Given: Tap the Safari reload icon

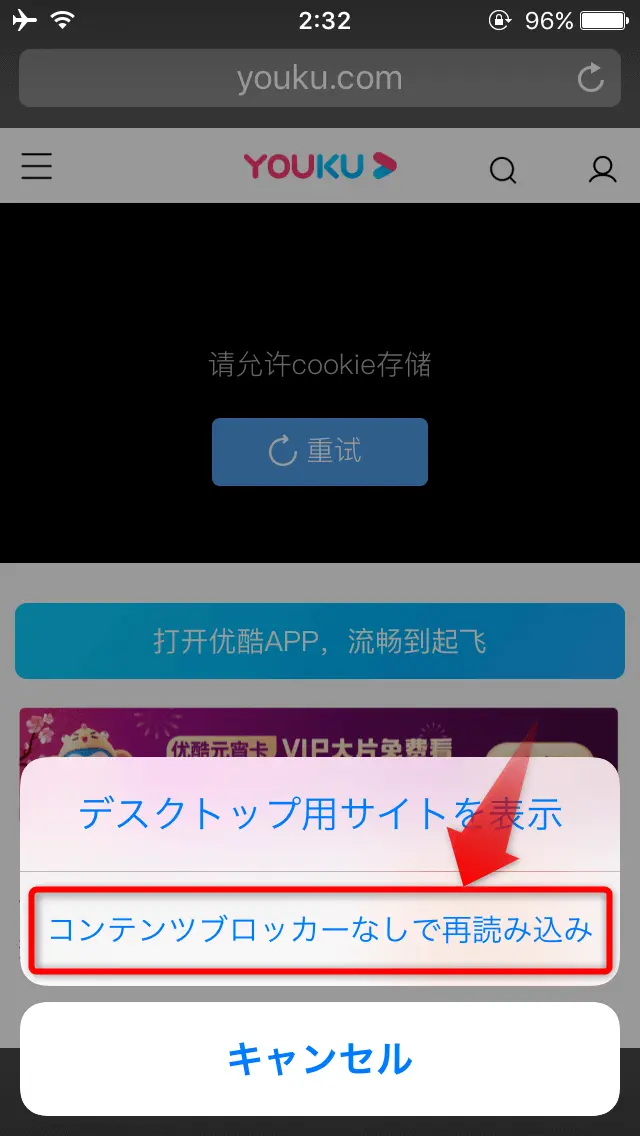Looking at the screenshot, I should pos(591,78).
